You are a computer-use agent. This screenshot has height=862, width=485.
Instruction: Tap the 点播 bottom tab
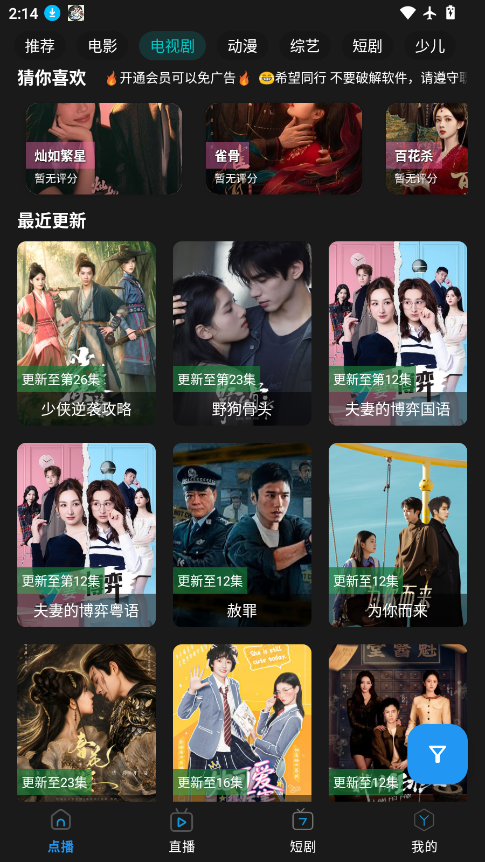60,831
